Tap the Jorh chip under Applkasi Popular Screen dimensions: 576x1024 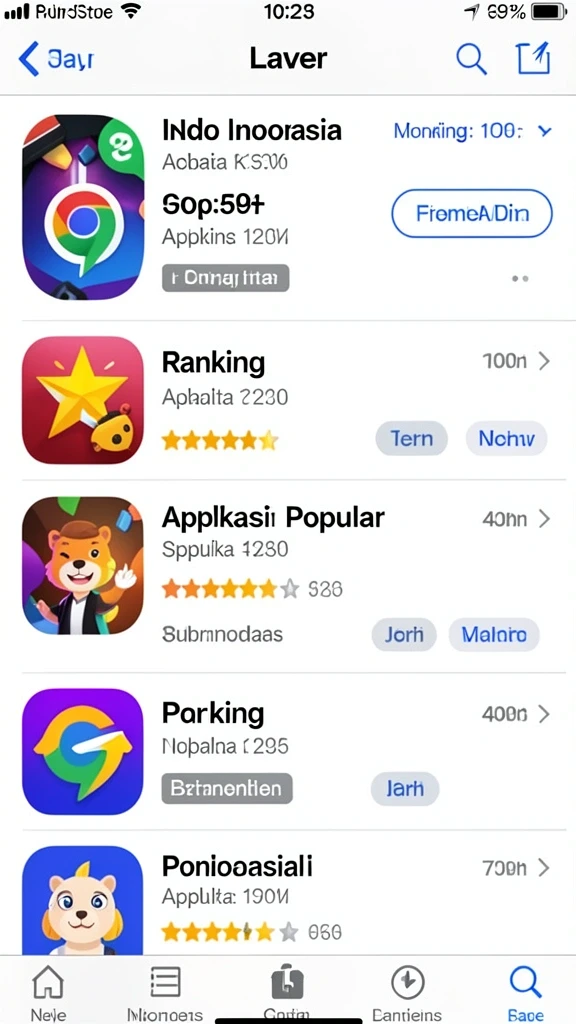(404, 634)
